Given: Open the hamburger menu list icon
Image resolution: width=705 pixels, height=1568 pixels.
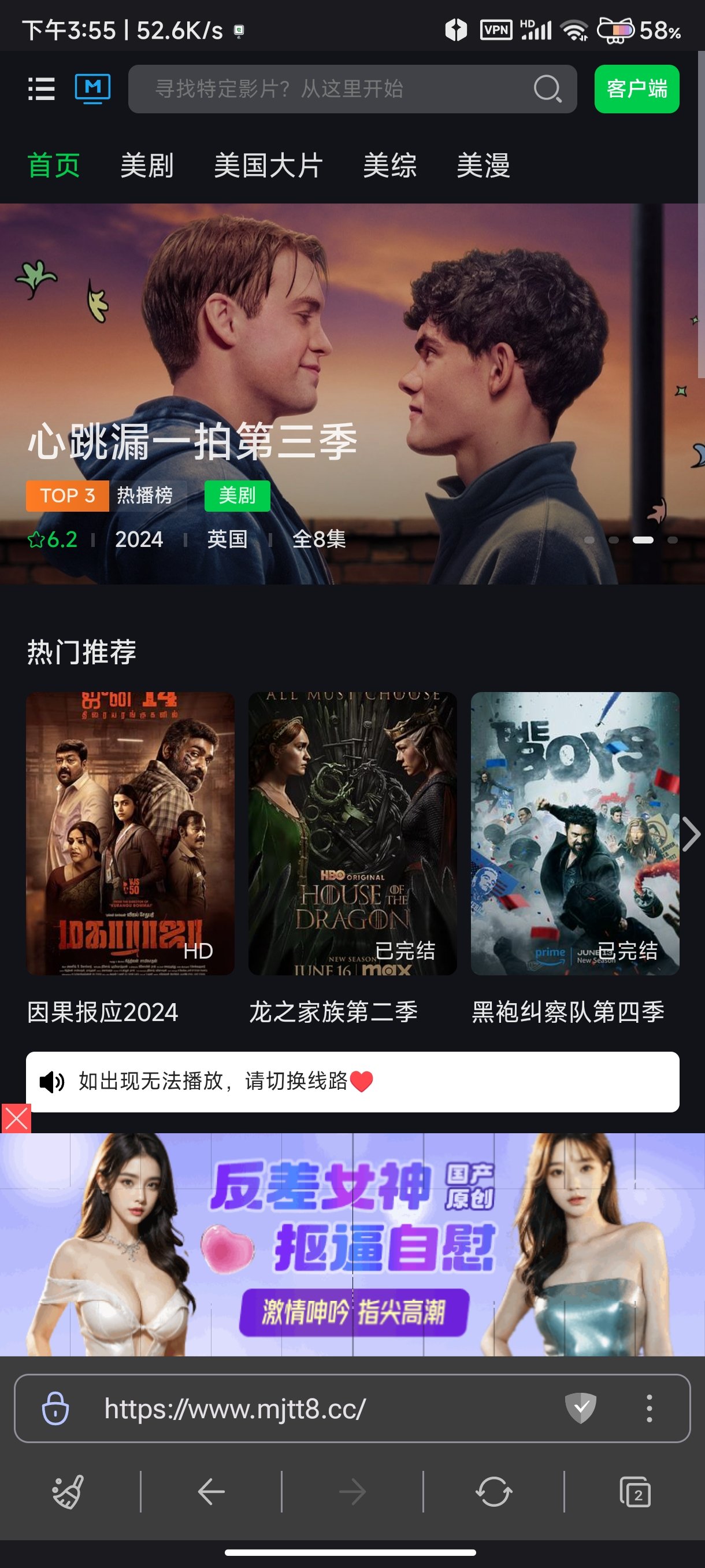Looking at the screenshot, I should [42, 89].
